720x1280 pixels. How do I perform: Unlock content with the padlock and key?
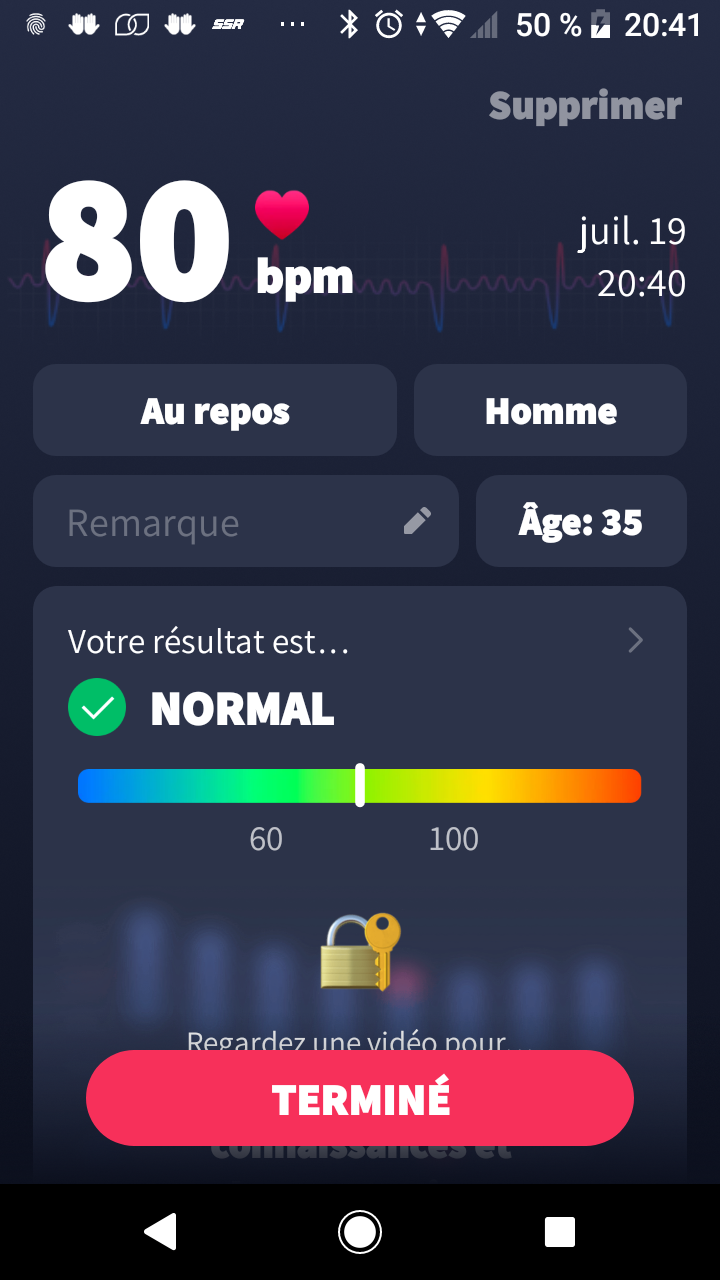pyautogui.click(x=360, y=952)
